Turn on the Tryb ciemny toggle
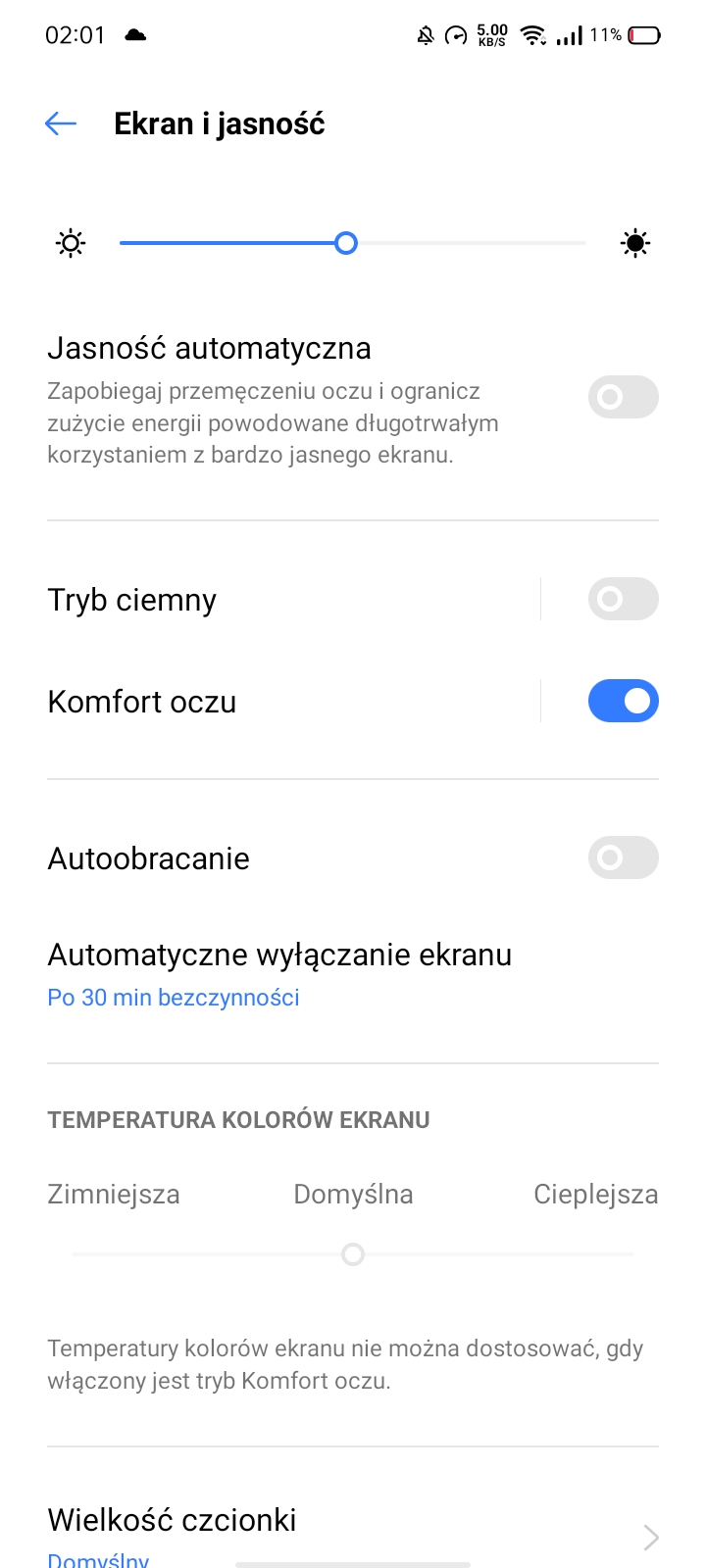 tap(624, 599)
